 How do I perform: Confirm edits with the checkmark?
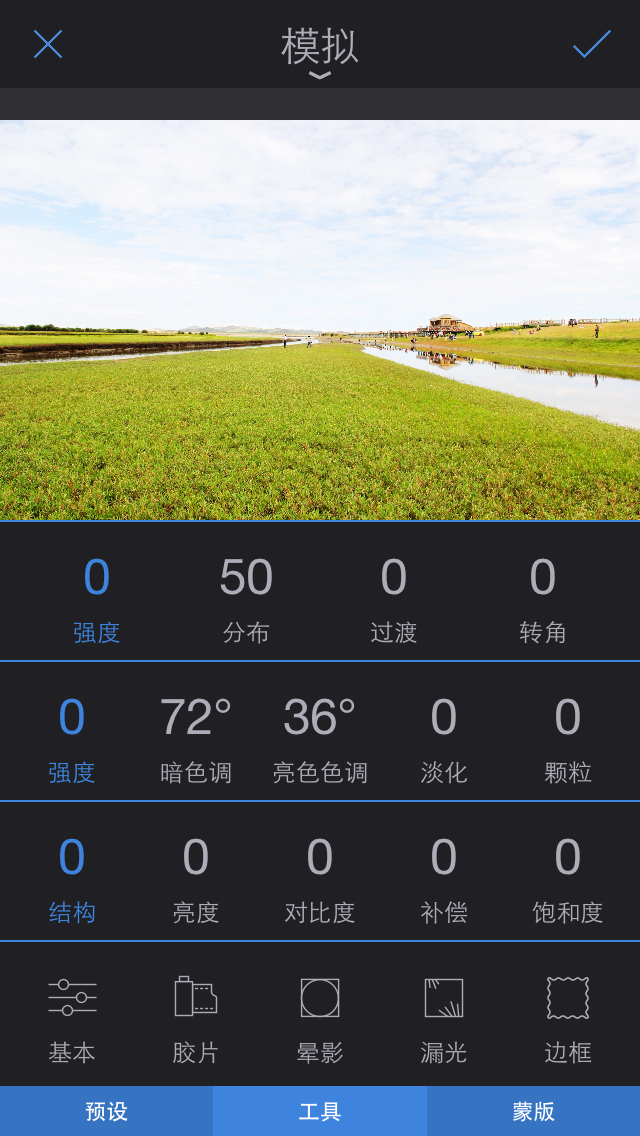[591, 44]
